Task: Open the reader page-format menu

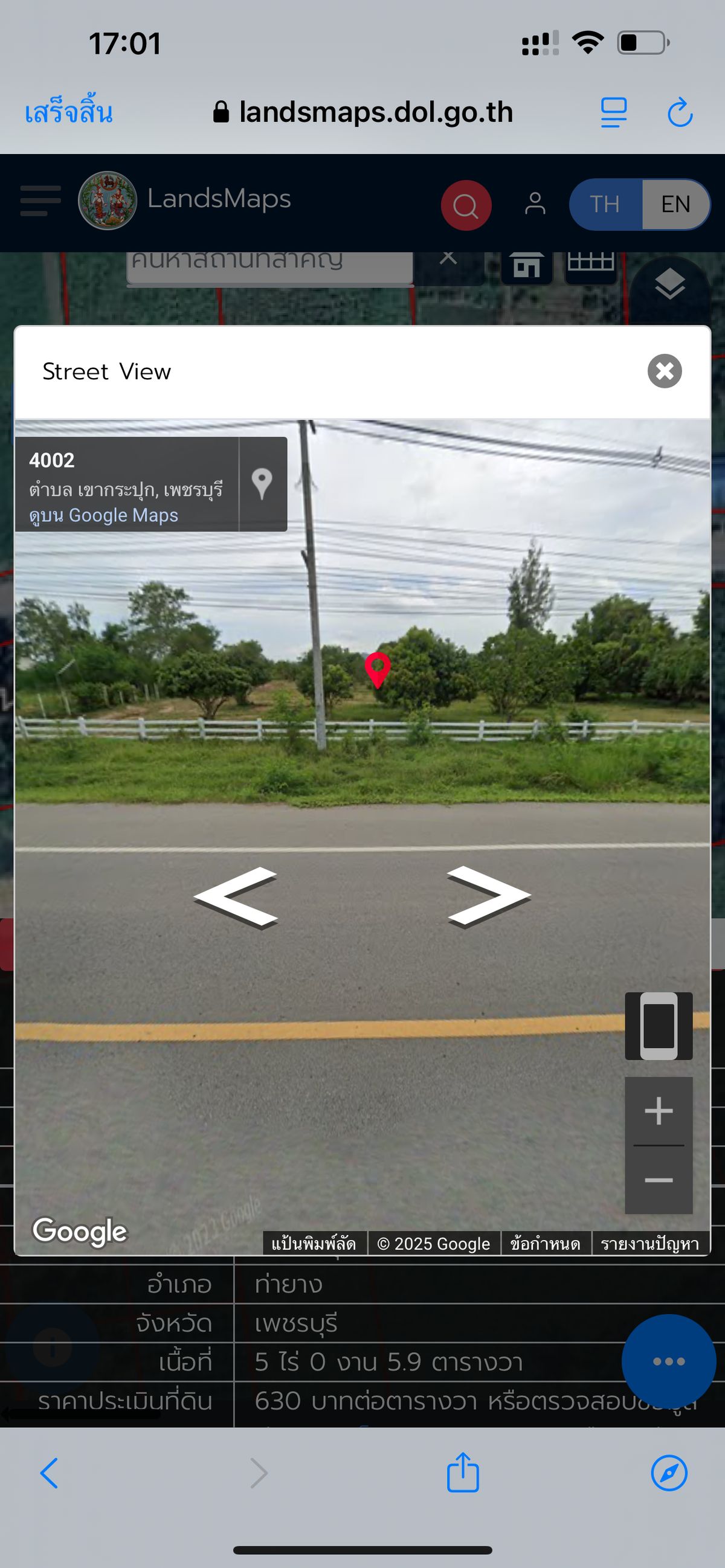Action: pos(614,112)
